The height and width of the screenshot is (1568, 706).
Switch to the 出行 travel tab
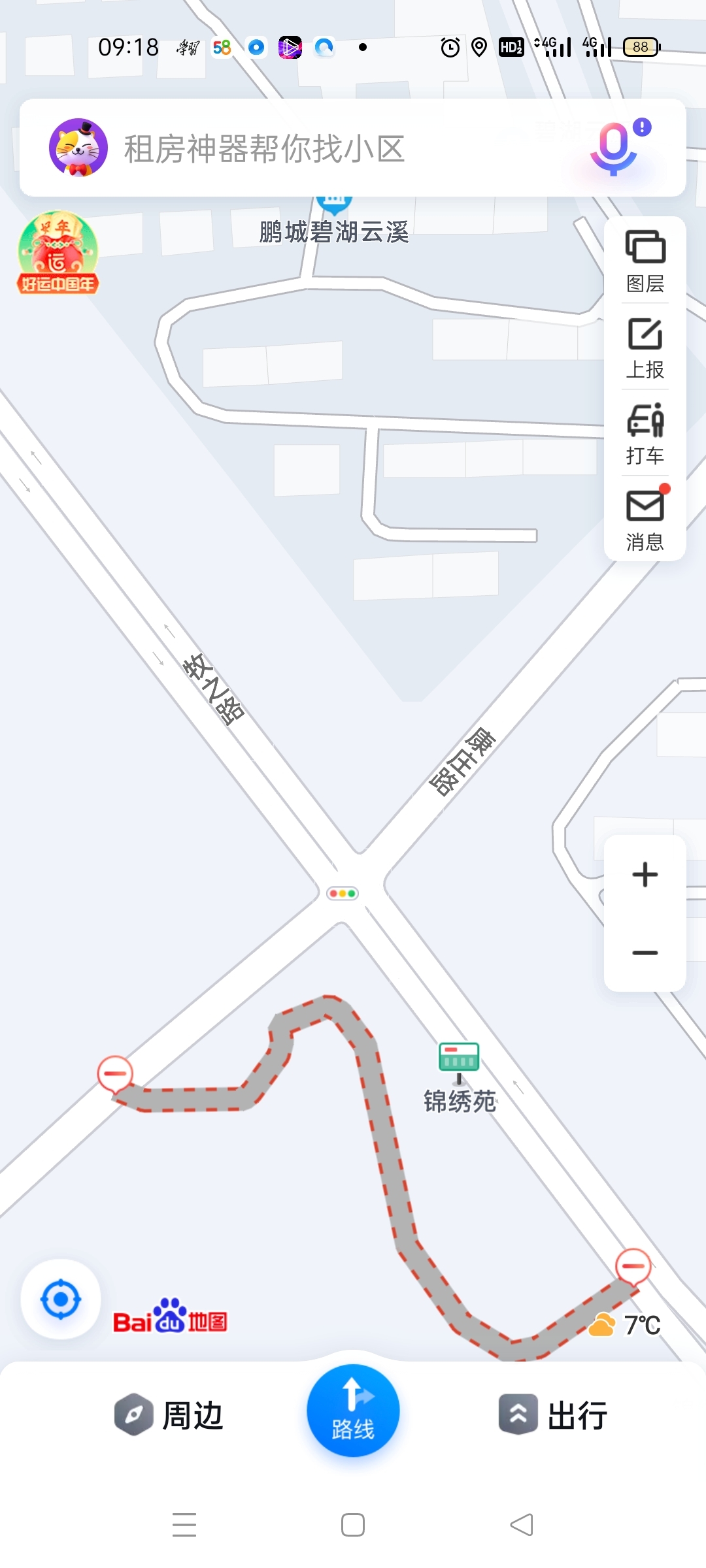coord(554,1416)
